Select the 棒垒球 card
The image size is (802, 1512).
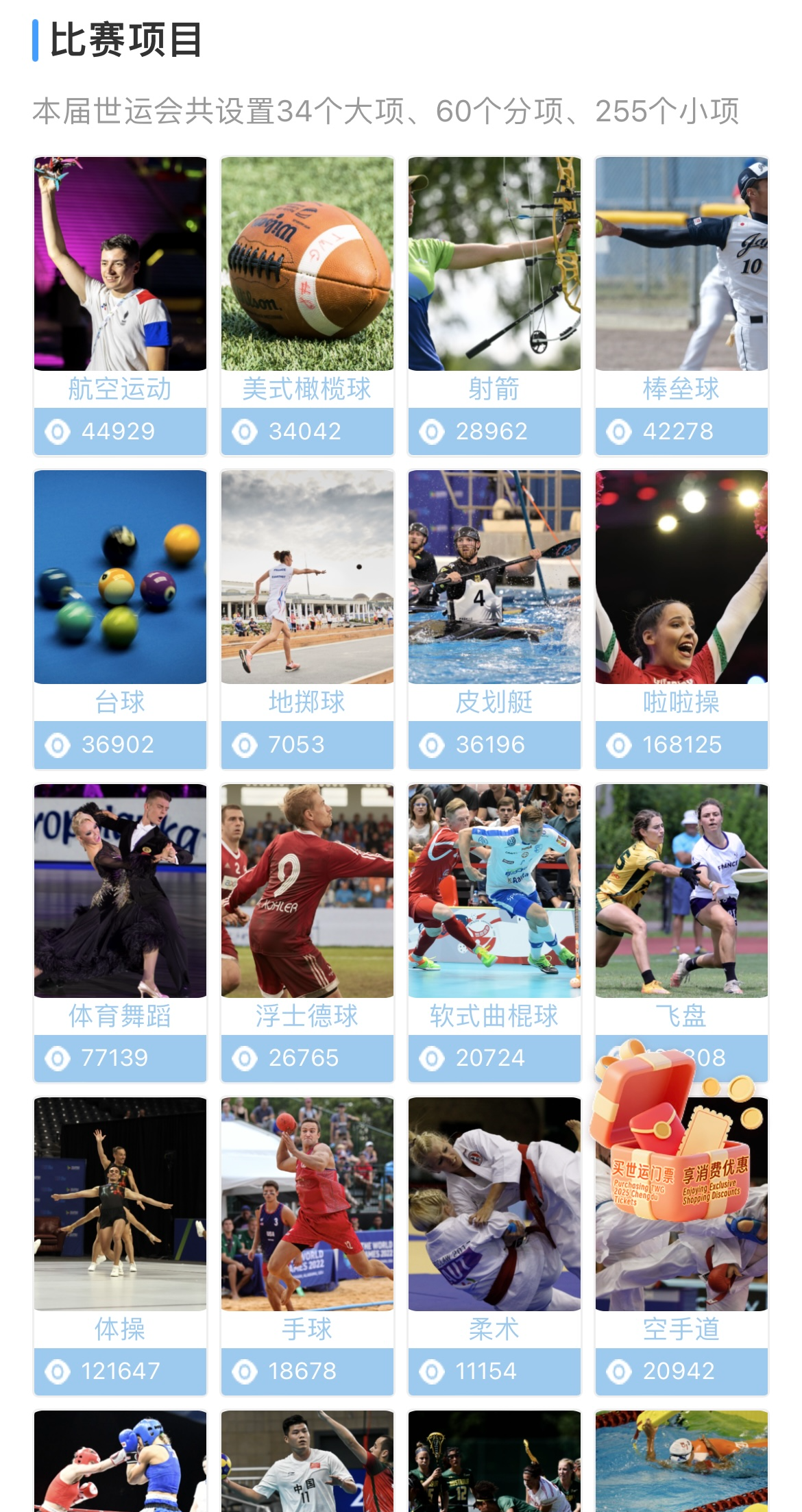(681, 305)
